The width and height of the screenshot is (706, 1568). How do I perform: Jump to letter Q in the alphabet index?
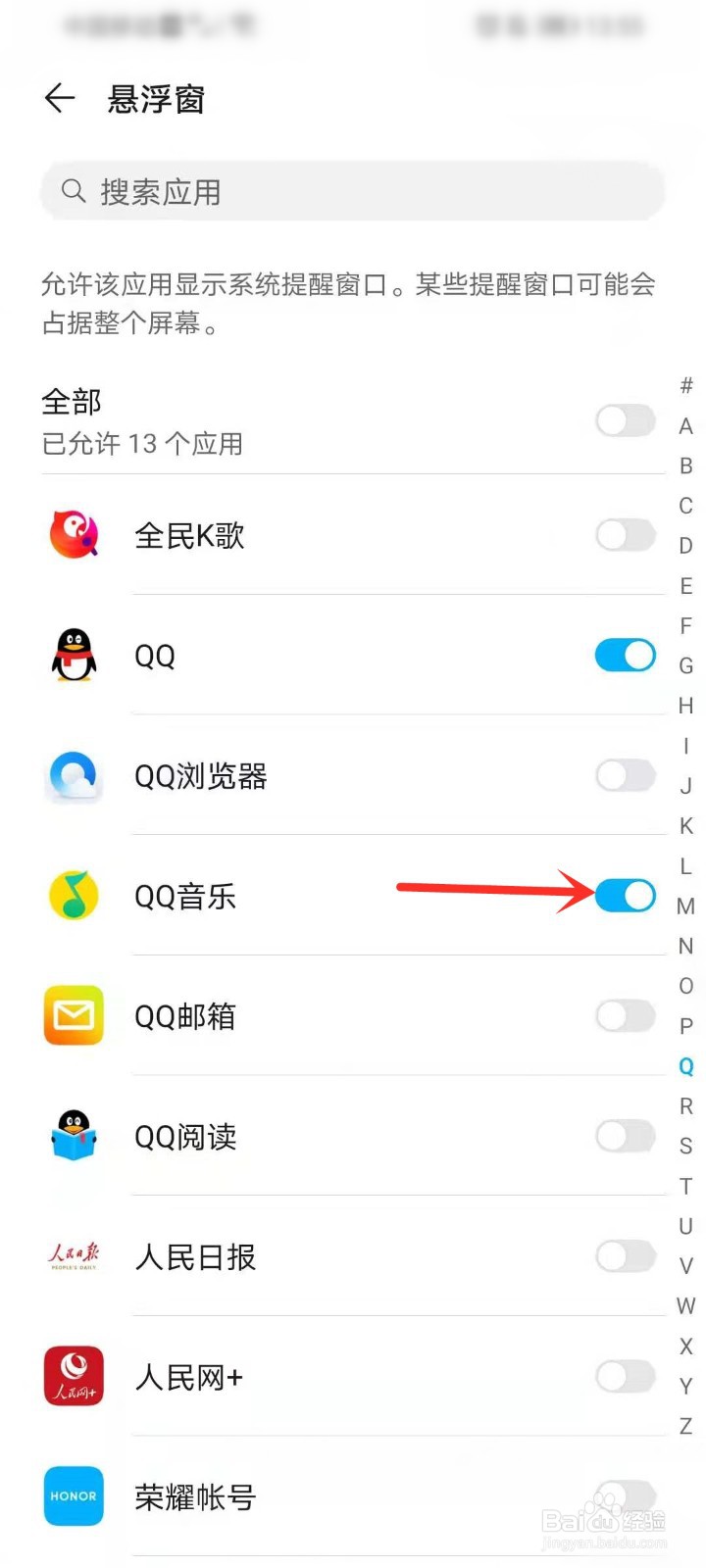tap(685, 1066)
